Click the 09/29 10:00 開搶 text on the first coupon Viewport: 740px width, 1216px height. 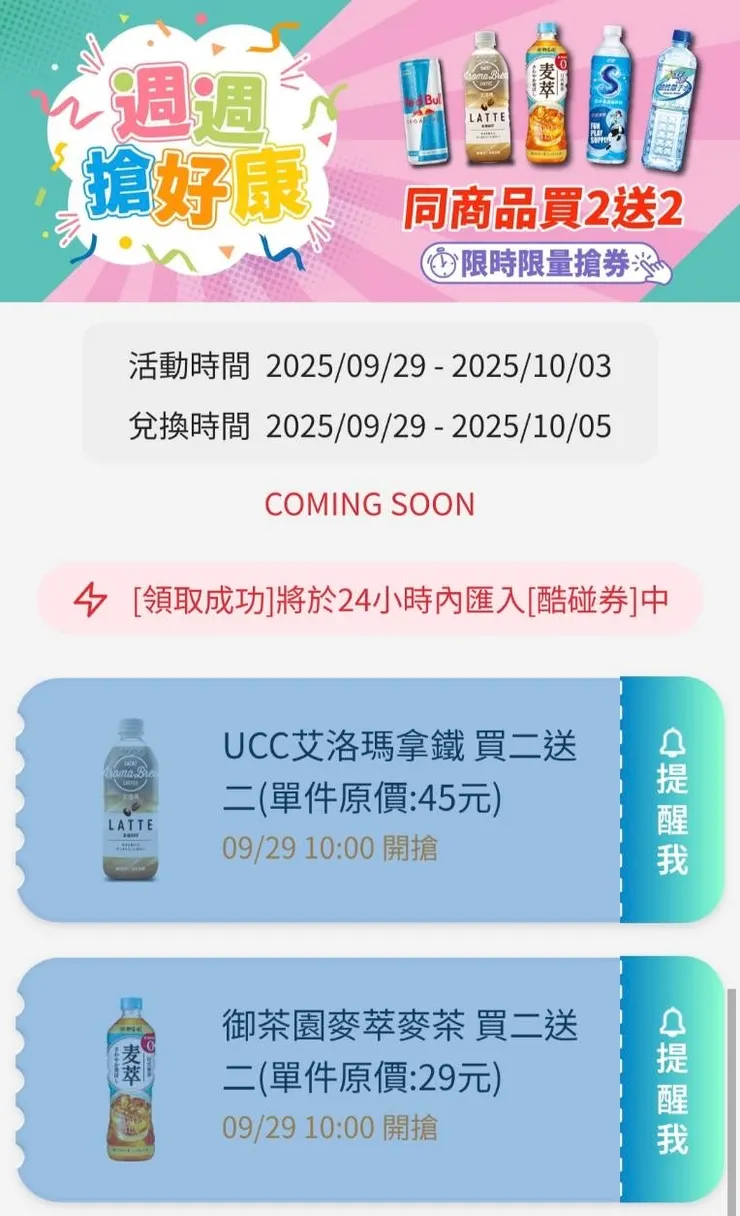click(x=328, y=846)
